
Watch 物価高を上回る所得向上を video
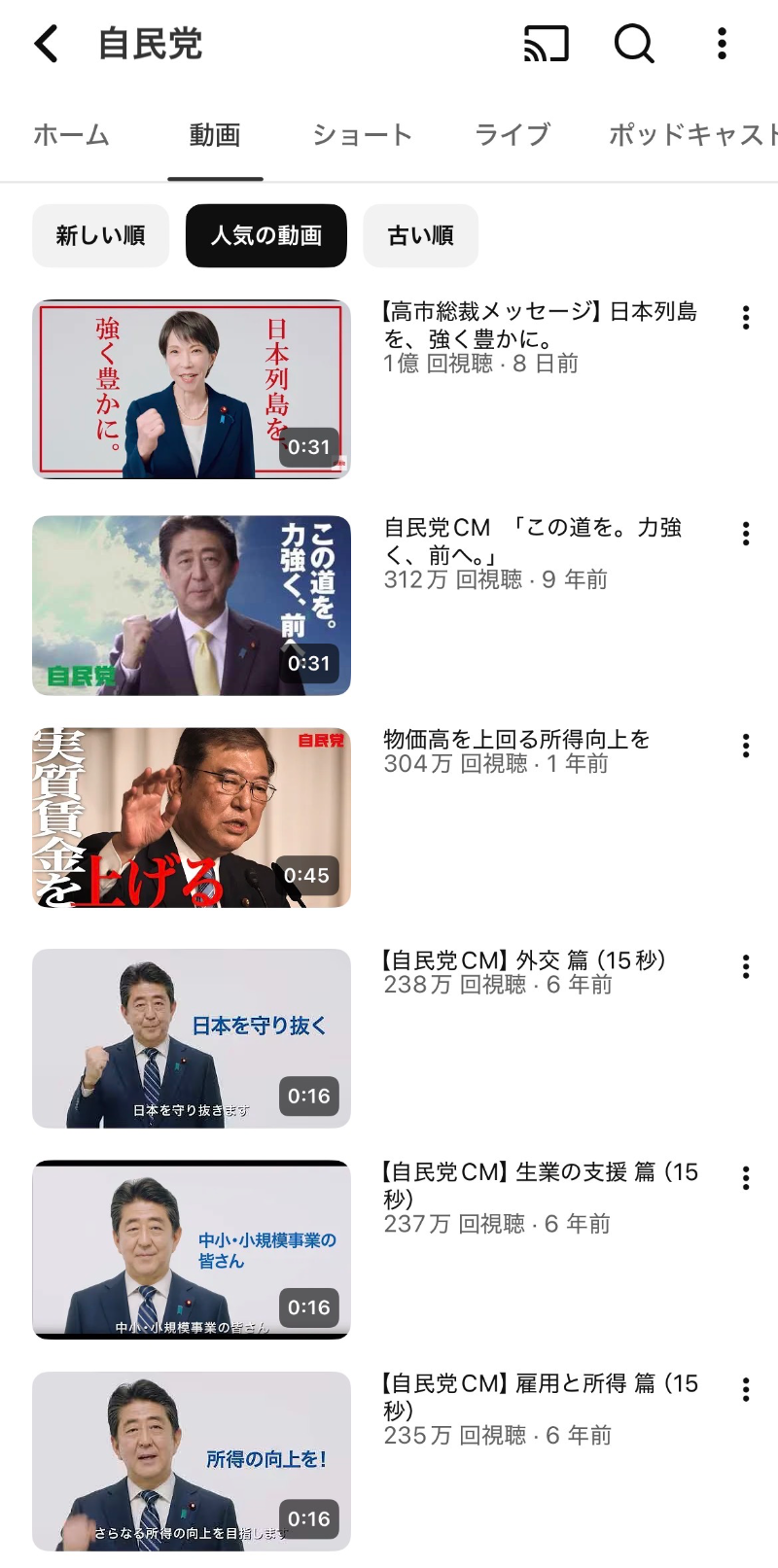192,817
